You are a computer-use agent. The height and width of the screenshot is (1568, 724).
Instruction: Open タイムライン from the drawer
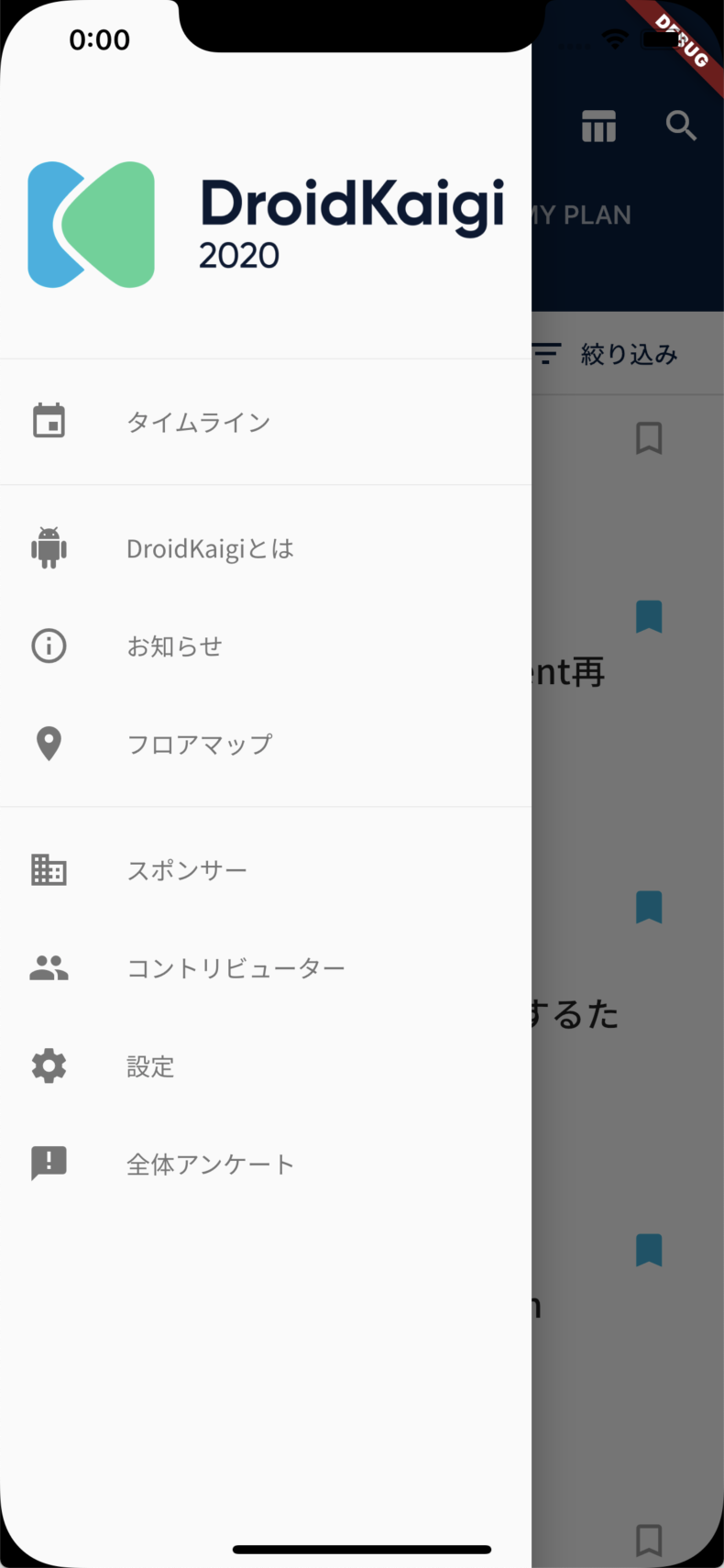coord(198,422)
